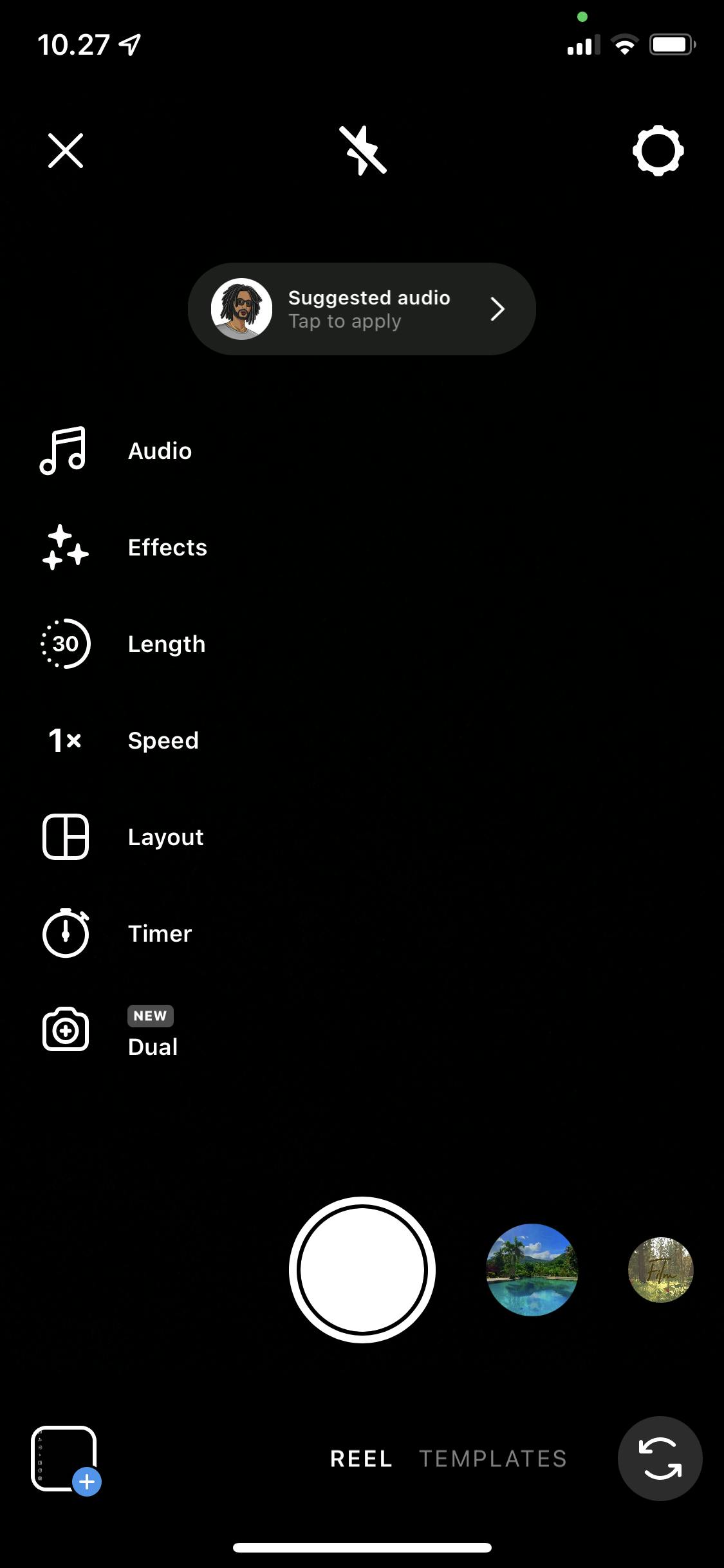Adjust the recording Speed
Screen dimensions: 724x1568
[122, 740]
